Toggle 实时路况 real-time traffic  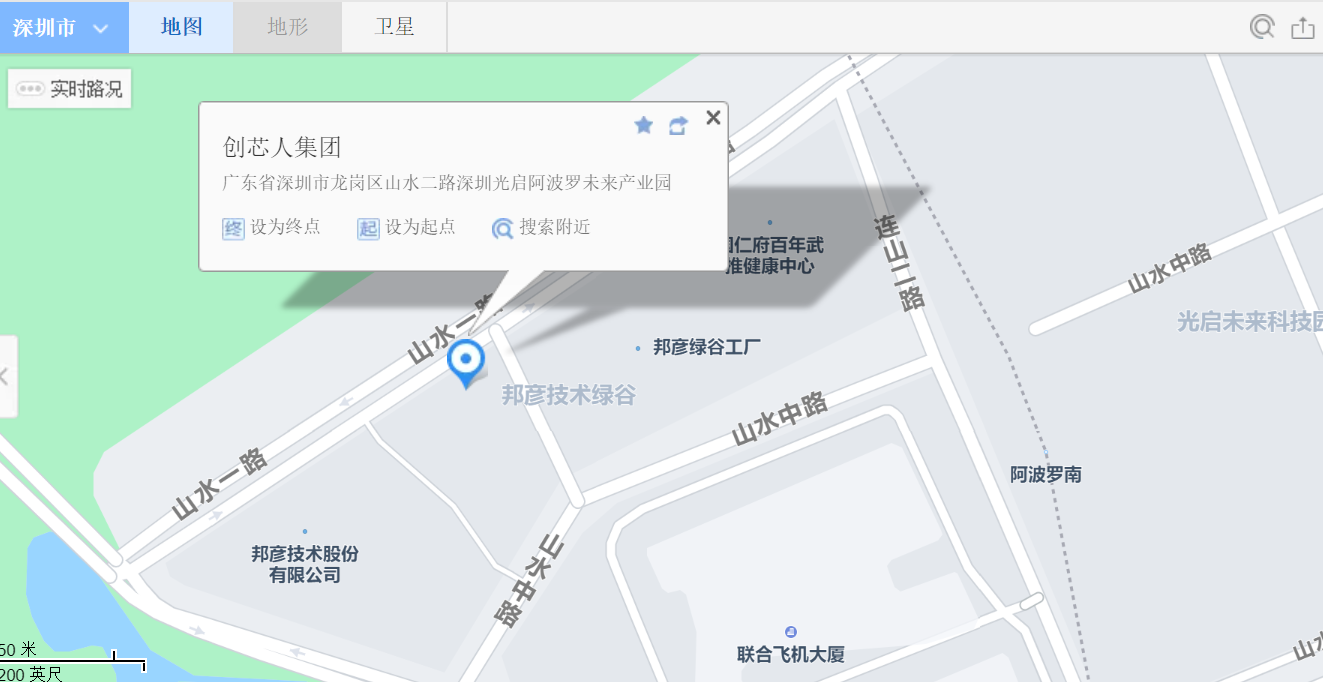tap(70, 89)
